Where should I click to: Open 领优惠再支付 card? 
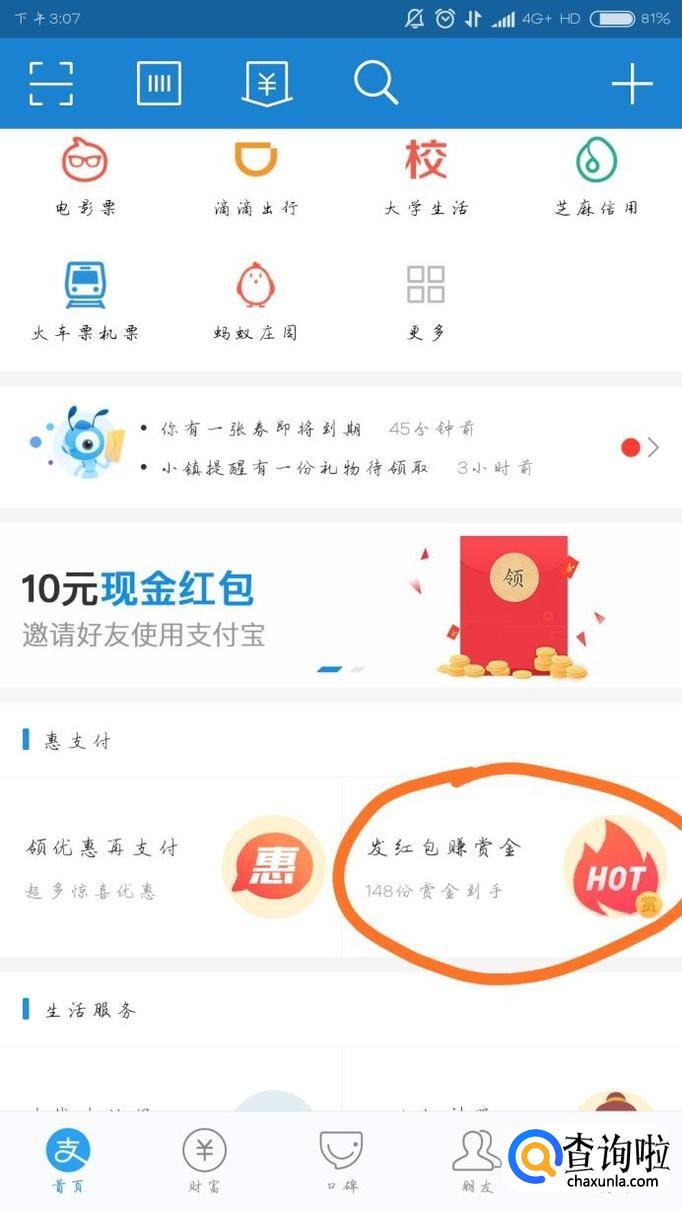click(170, 867)
